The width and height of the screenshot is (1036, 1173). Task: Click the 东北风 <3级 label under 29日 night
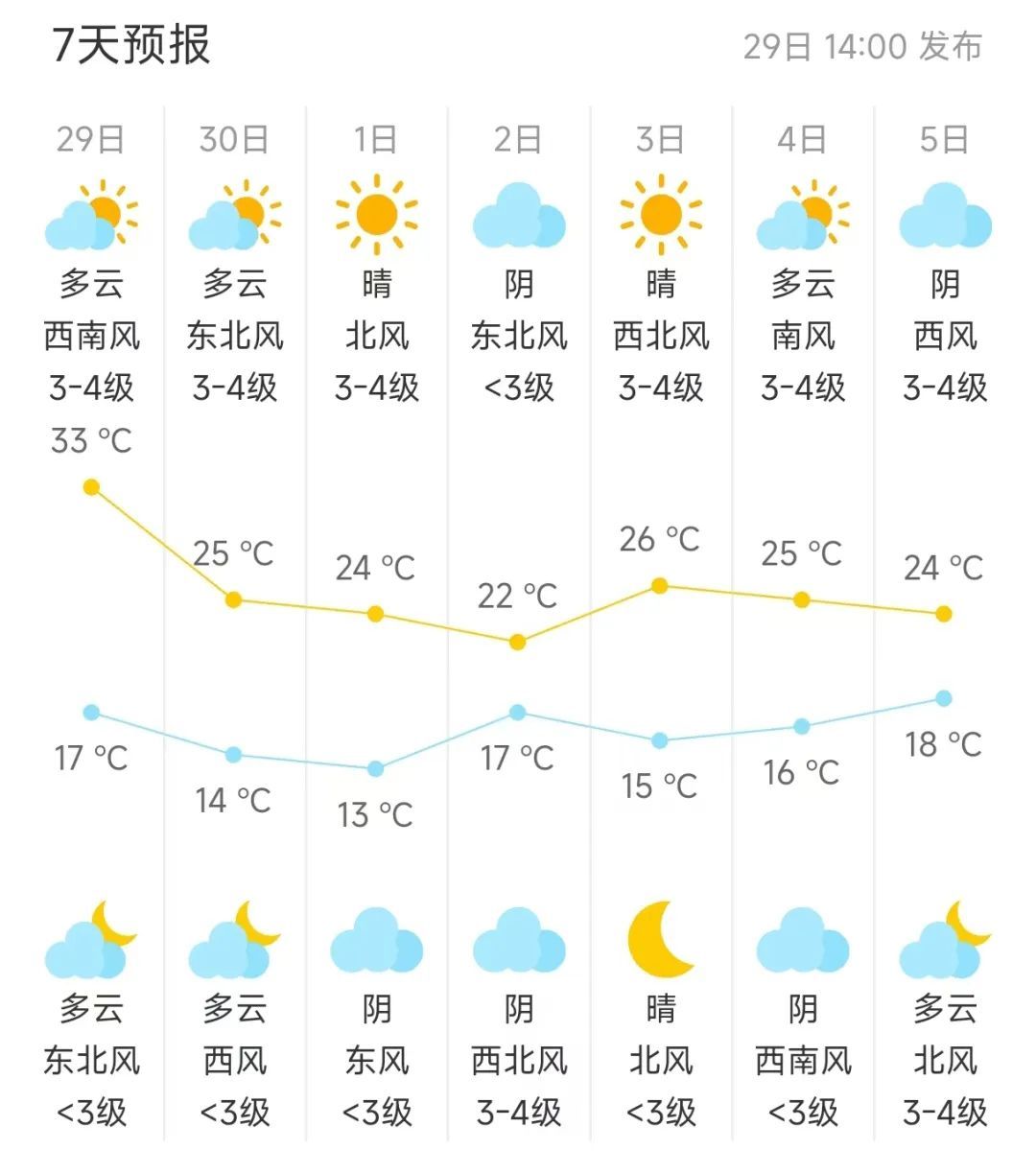click(x=93, y=1089)
